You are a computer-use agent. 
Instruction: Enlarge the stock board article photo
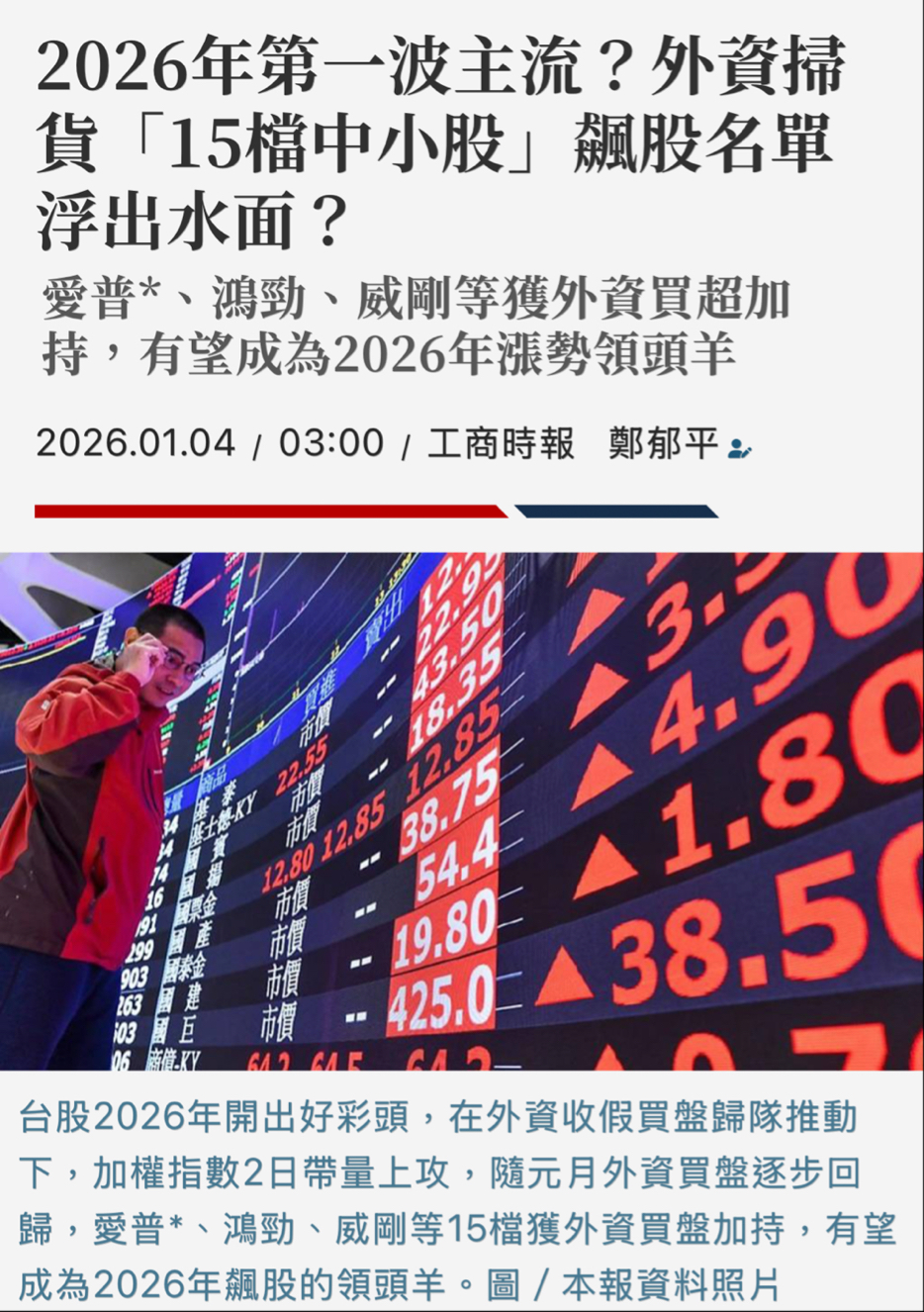pos(462,810)
